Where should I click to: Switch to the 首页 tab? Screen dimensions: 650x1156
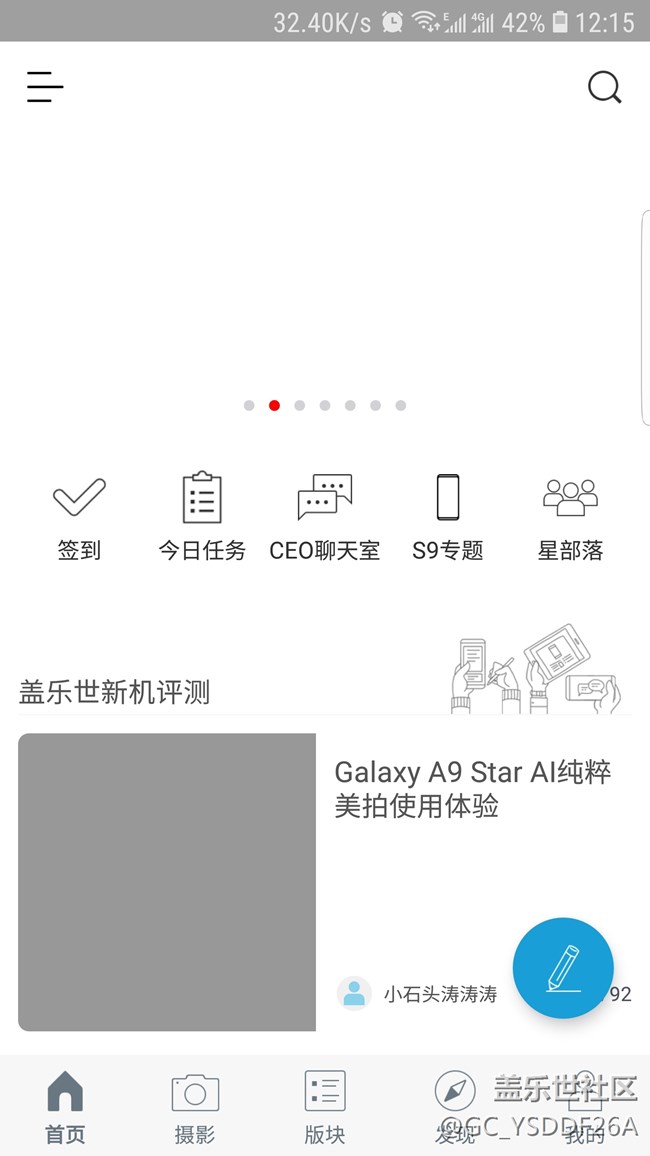(x=65, y=1106)
